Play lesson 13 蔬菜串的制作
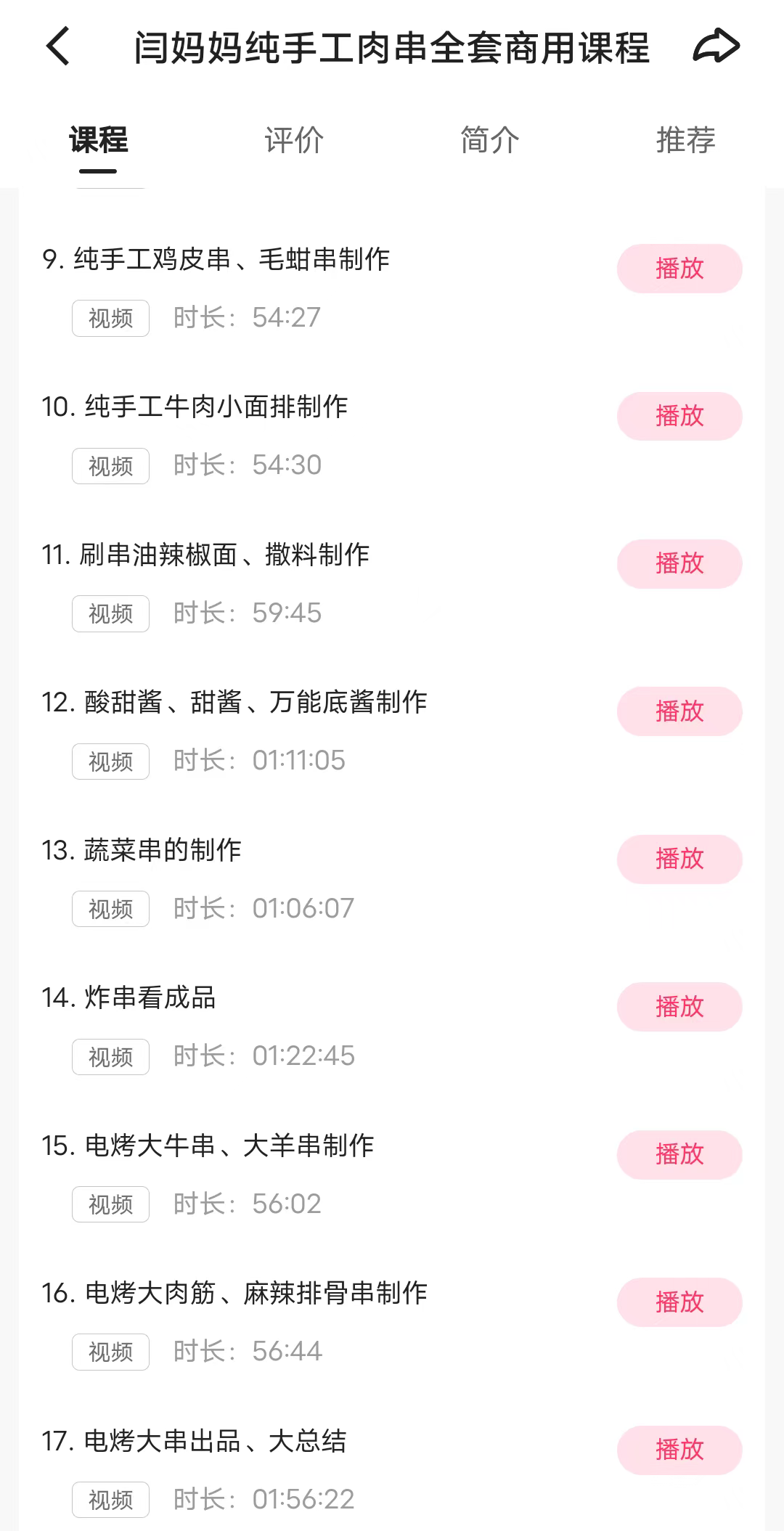This screenshot has width=784, height=1531. coord(678,860)
